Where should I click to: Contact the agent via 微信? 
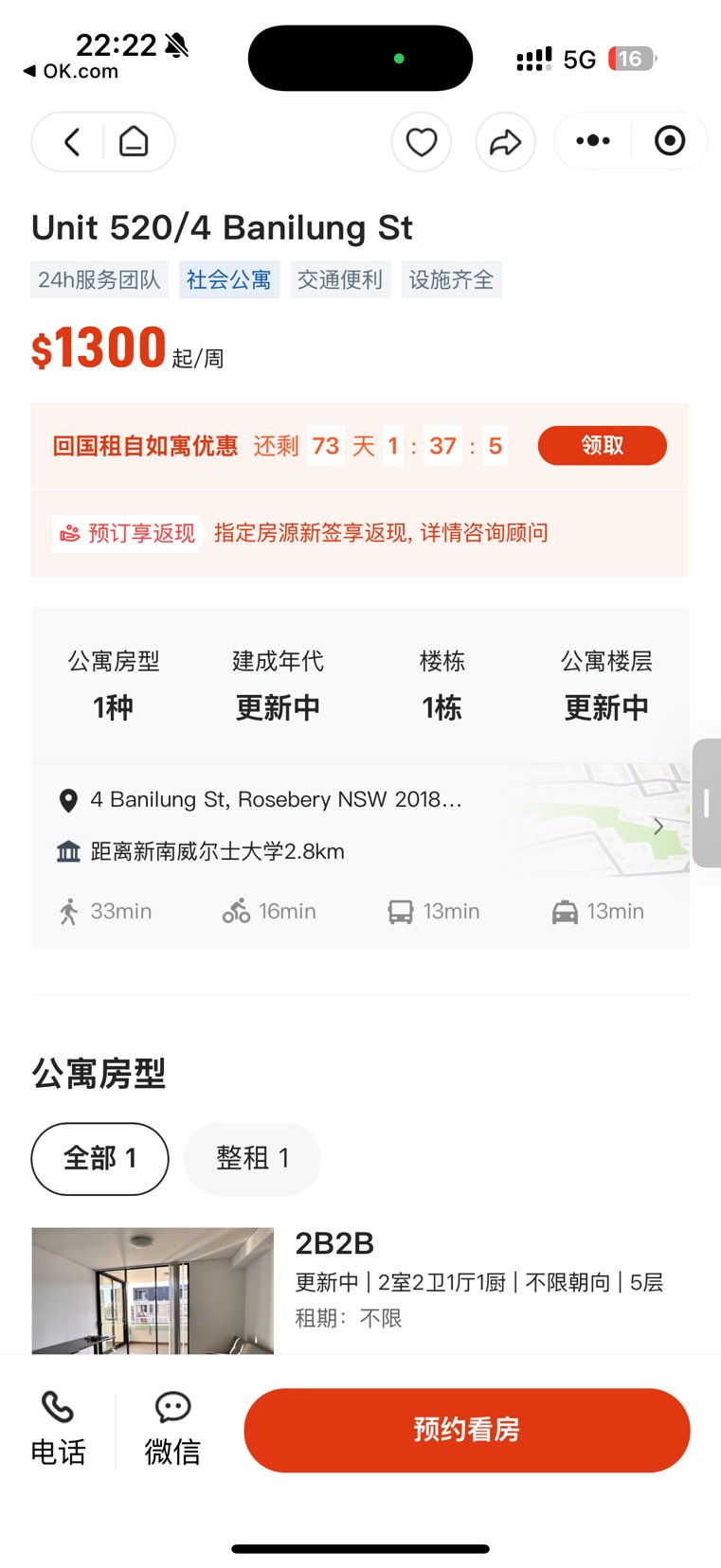point(172,1430)
